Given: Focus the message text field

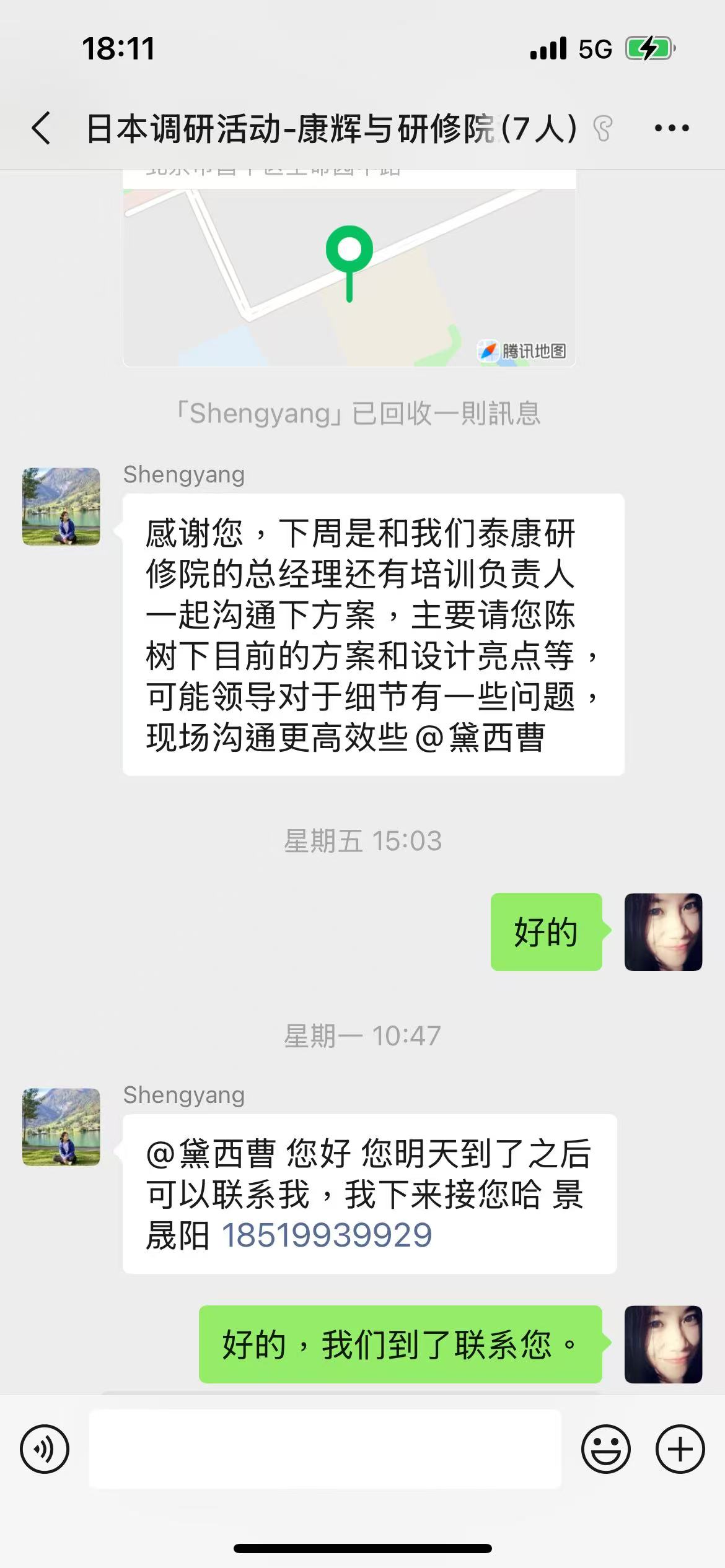Looking at the screenshot, I should 325,1449.
